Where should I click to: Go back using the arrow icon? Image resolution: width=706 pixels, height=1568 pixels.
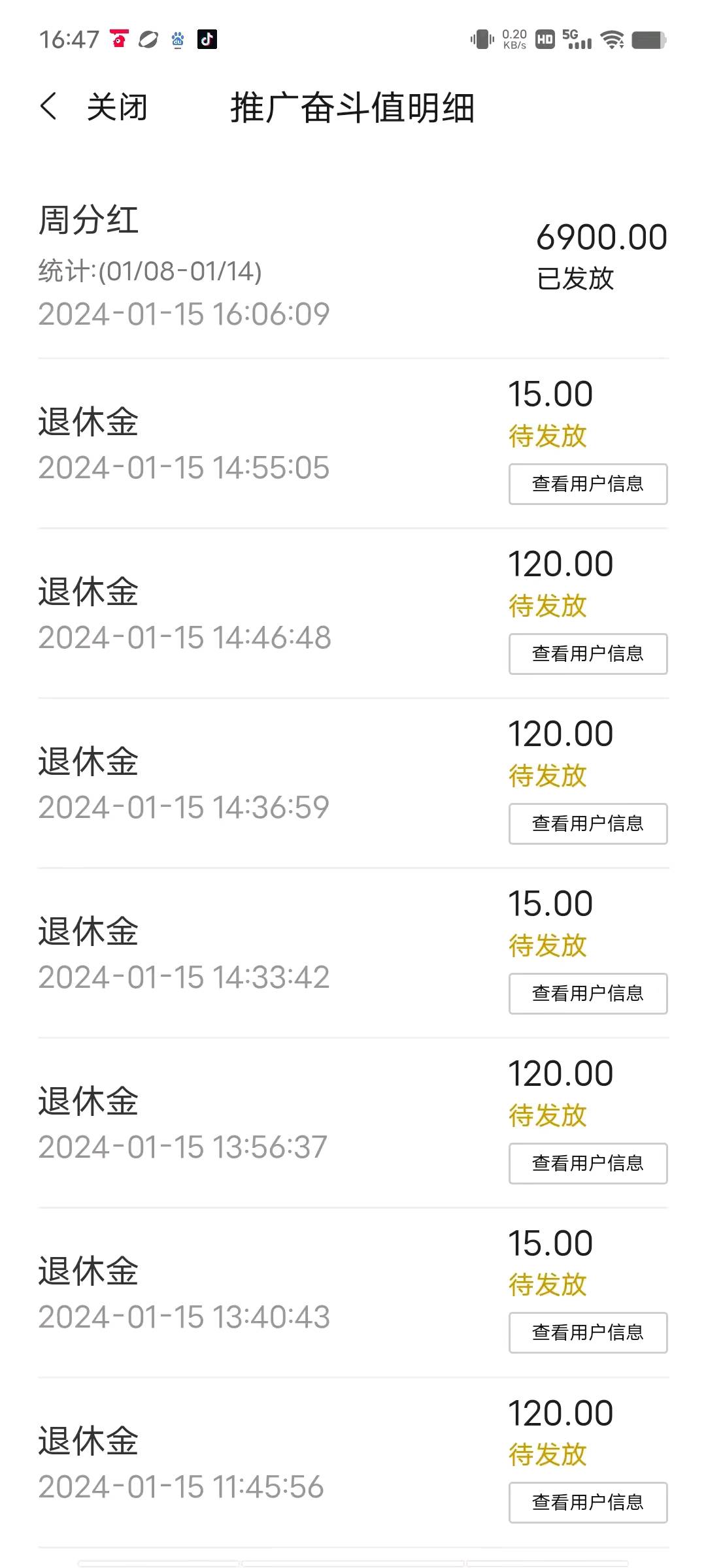click(49, 106)
